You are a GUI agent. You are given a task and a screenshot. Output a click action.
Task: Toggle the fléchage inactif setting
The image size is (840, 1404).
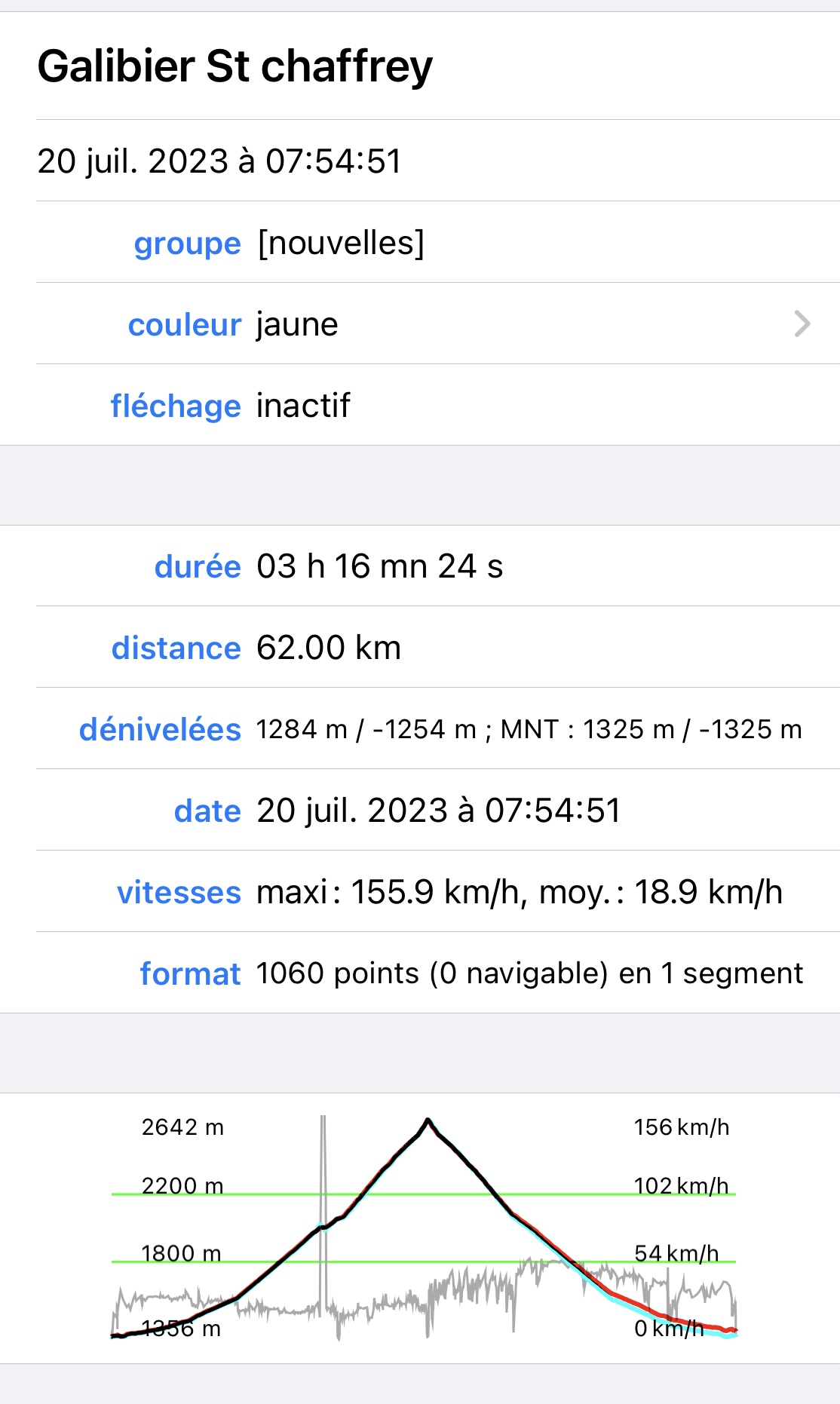point(420,405)
